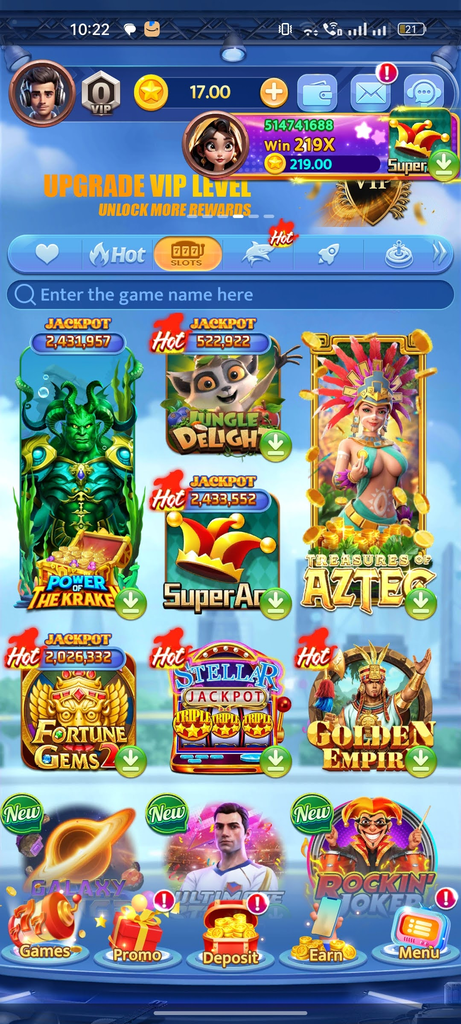The width and height of the screenshot is (461, 1024).
Task: Open the wallet icon
Action: 317,93
